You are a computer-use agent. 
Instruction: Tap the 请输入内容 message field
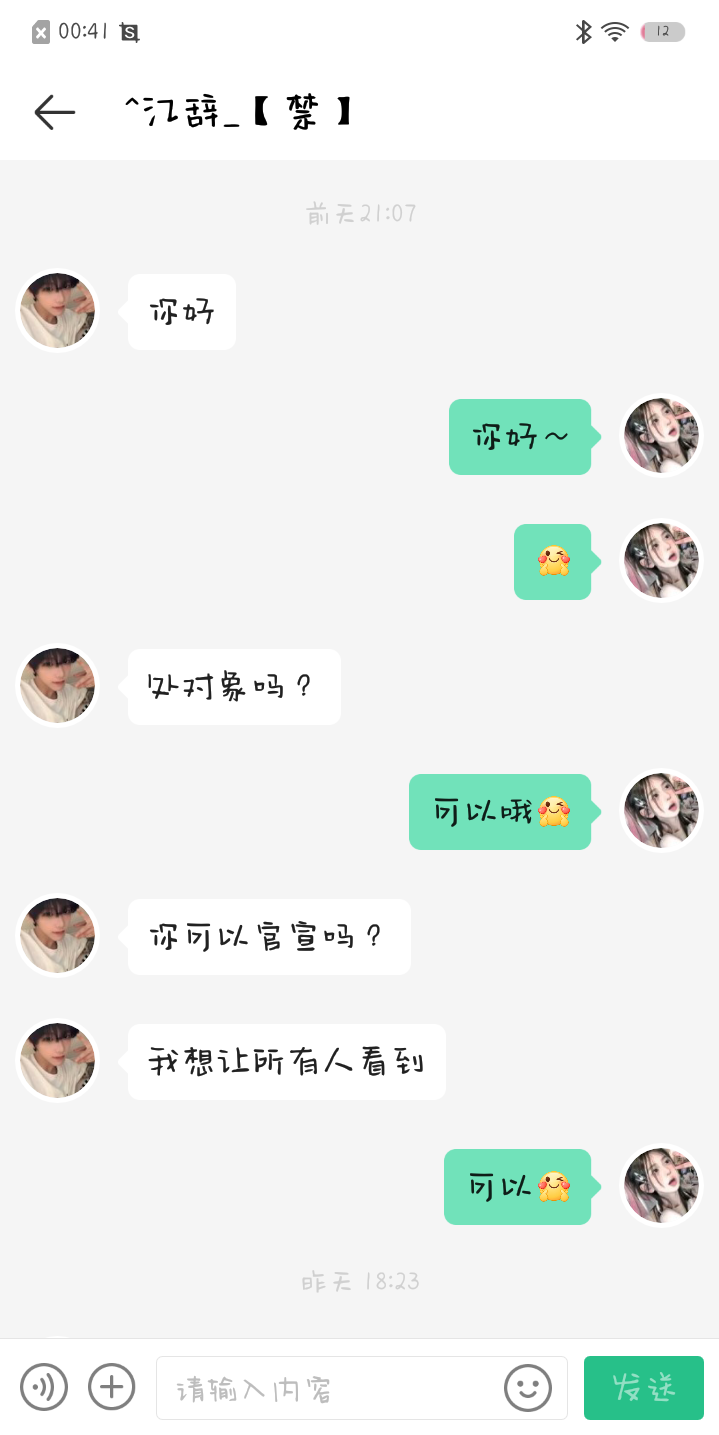pyautogui.click(x=330, y=1388)
